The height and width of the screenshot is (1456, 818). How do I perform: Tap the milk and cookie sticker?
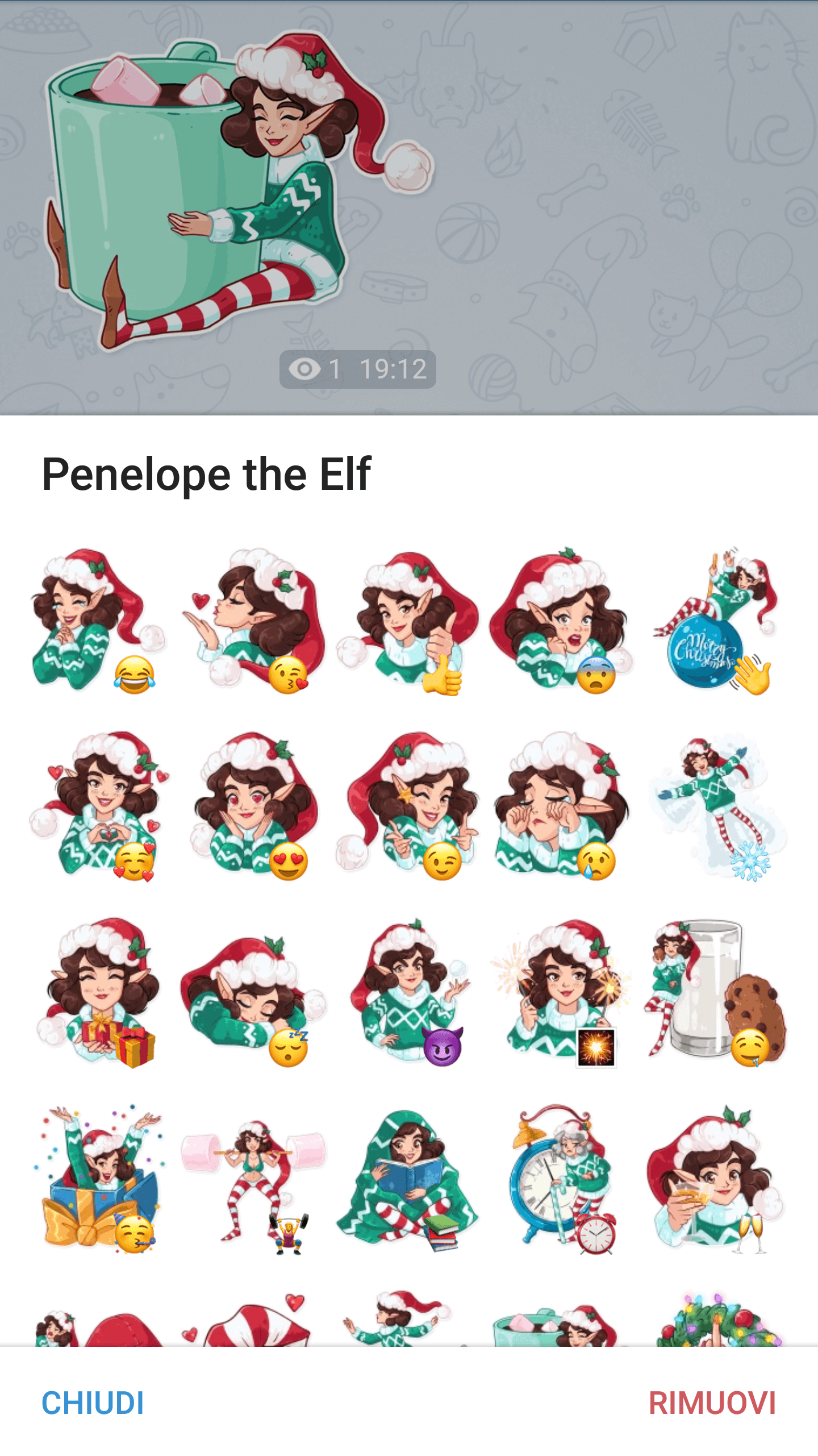716,992
